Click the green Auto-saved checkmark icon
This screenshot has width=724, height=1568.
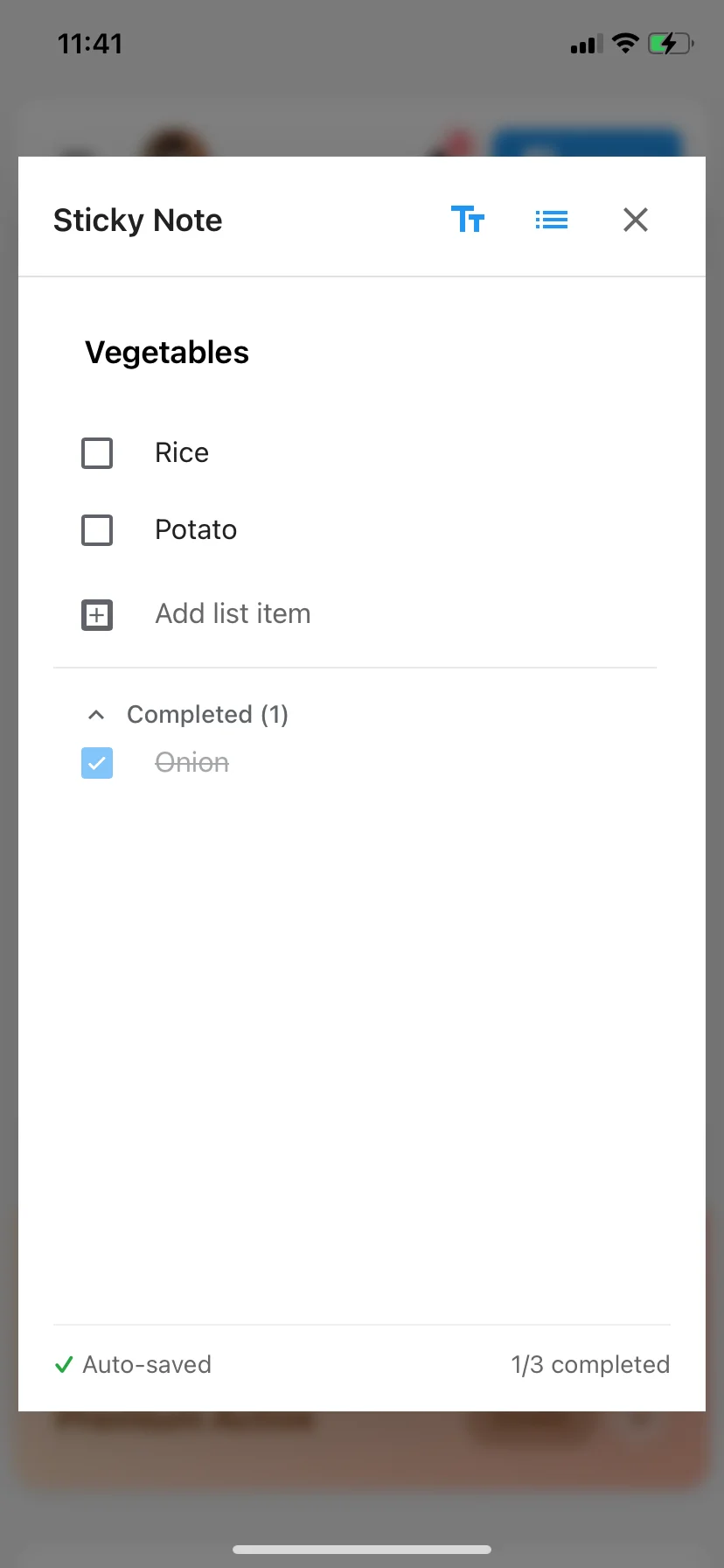point(63,1364)
